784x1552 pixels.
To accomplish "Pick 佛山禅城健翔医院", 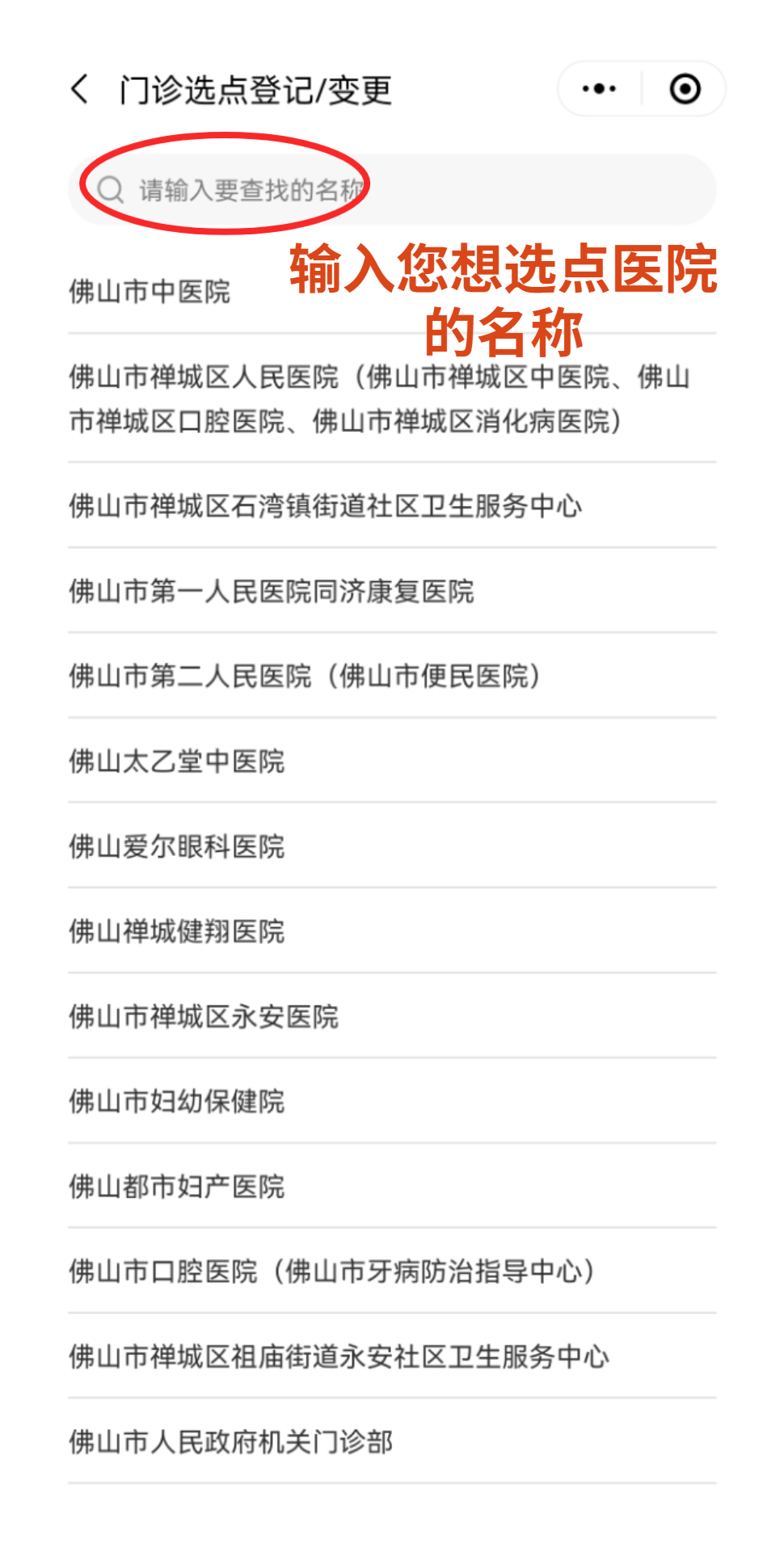I will [177, 931].
